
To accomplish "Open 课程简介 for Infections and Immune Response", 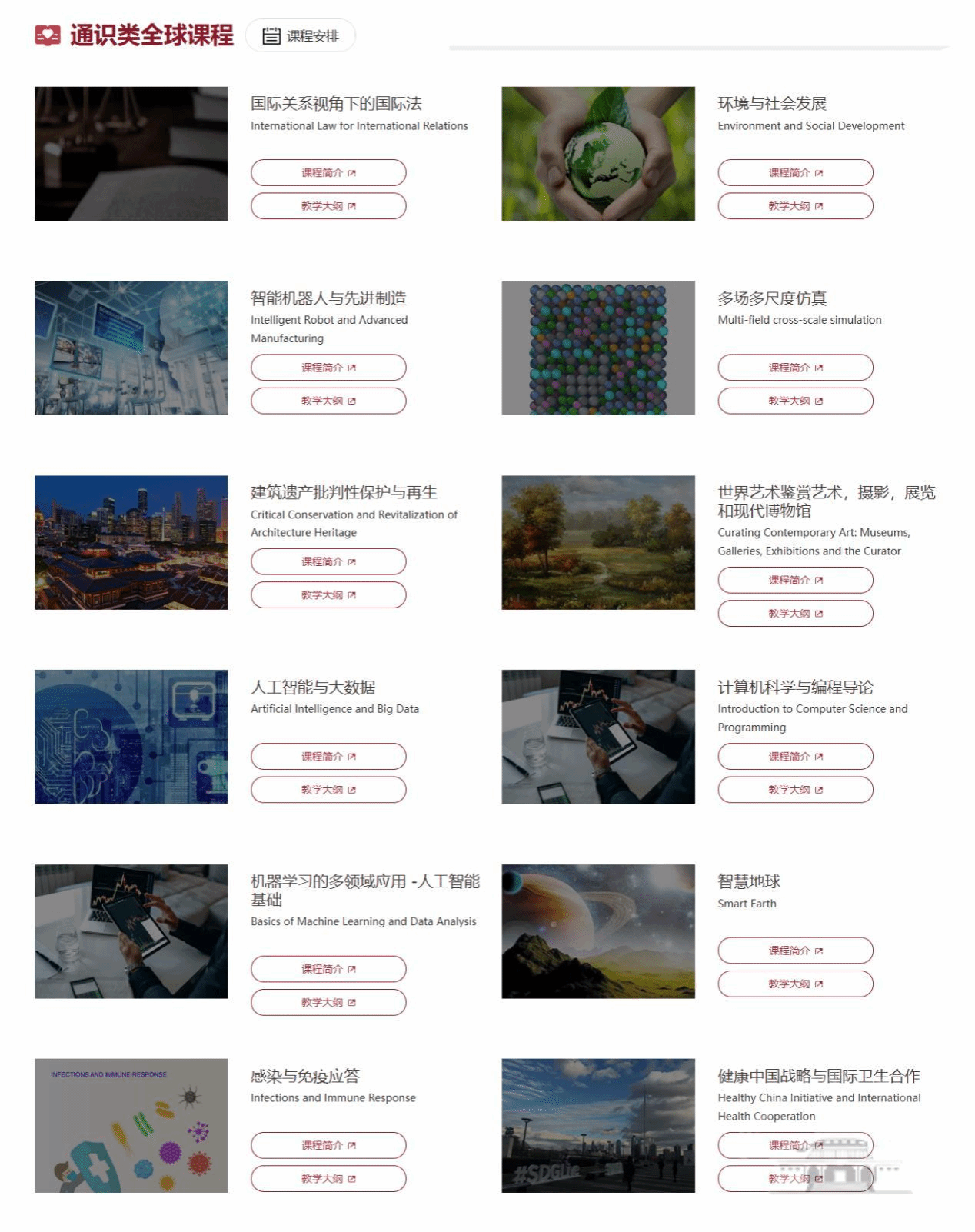I will coord(328,1145).
